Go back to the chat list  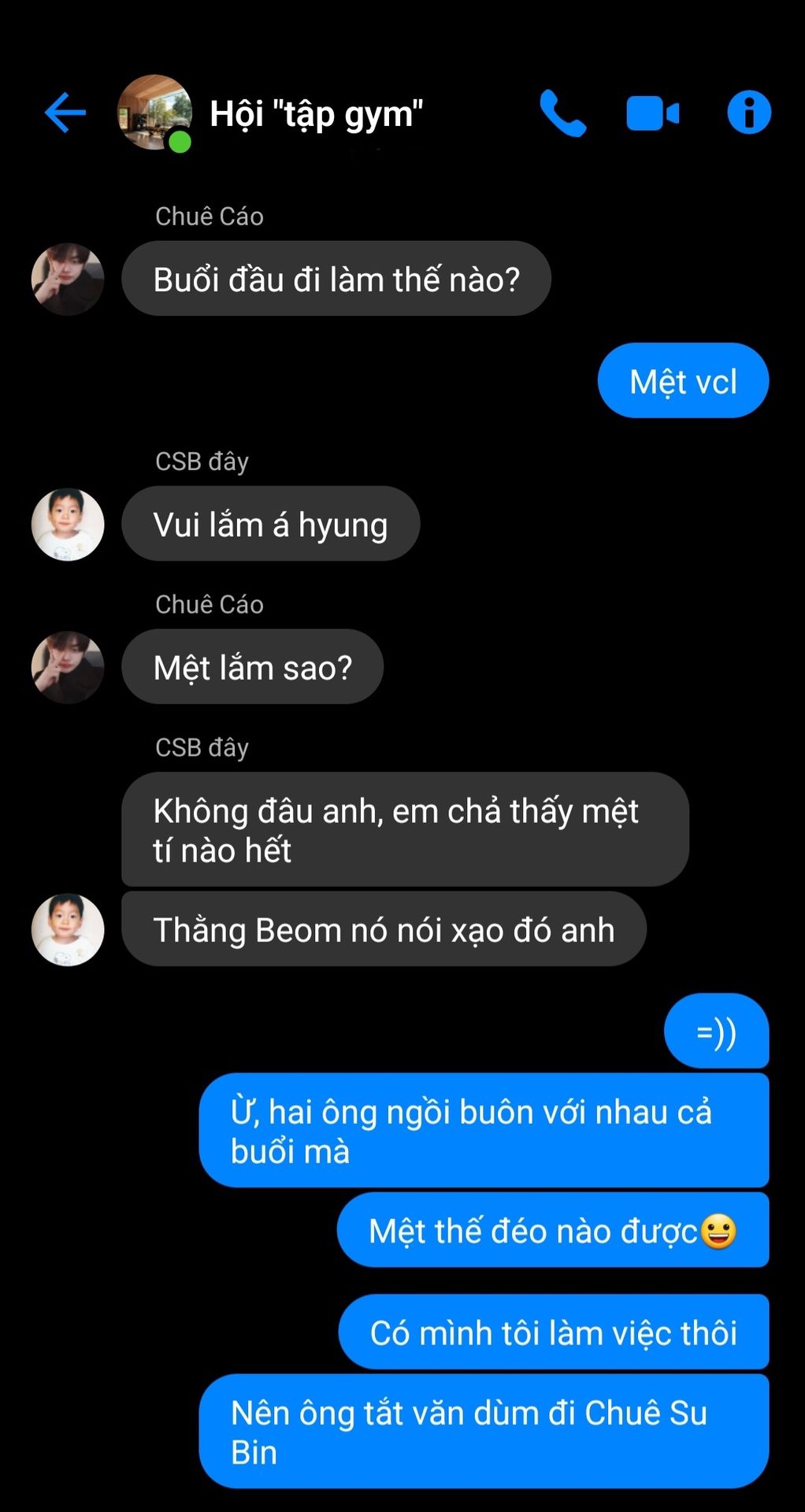[x=65, y=113]
